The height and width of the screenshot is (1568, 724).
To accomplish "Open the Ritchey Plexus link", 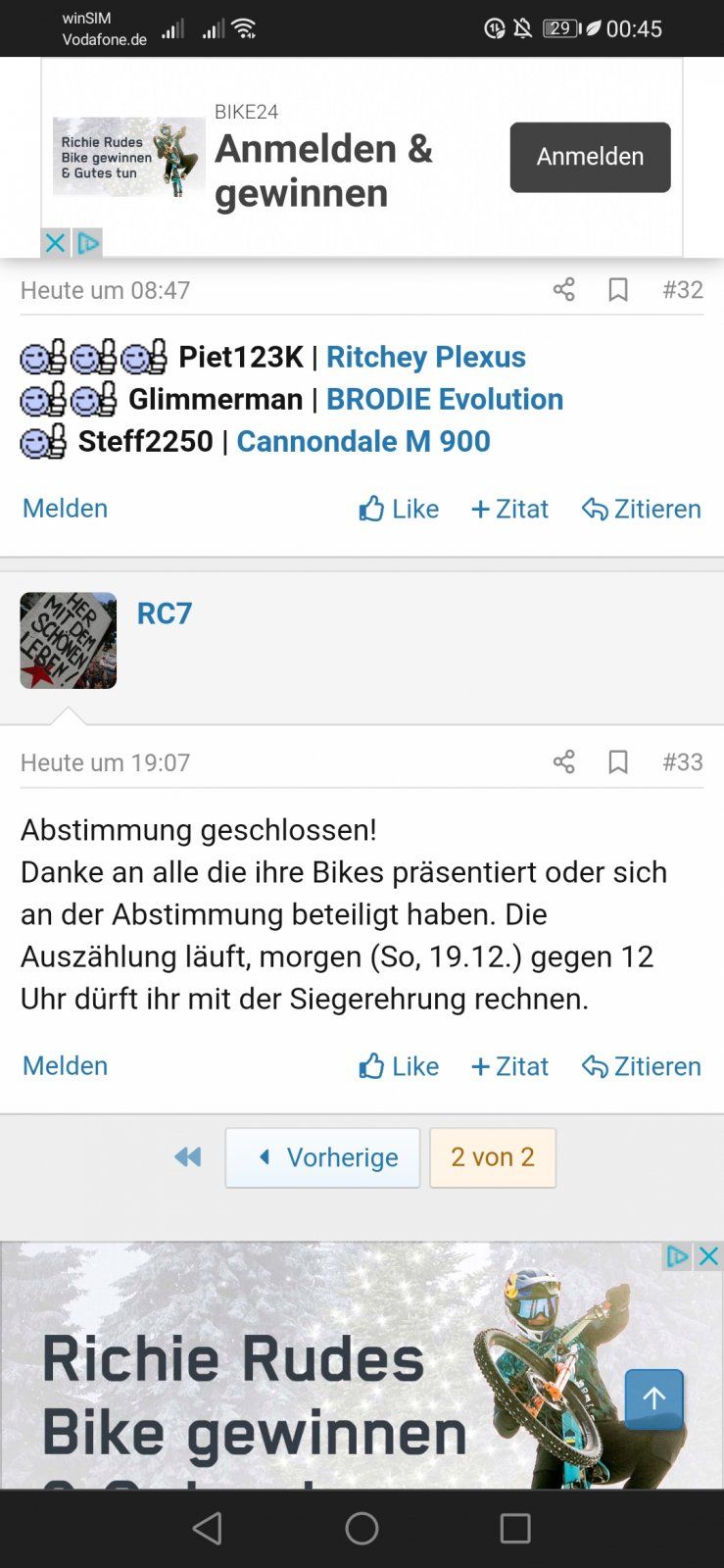I will point(425,357).
